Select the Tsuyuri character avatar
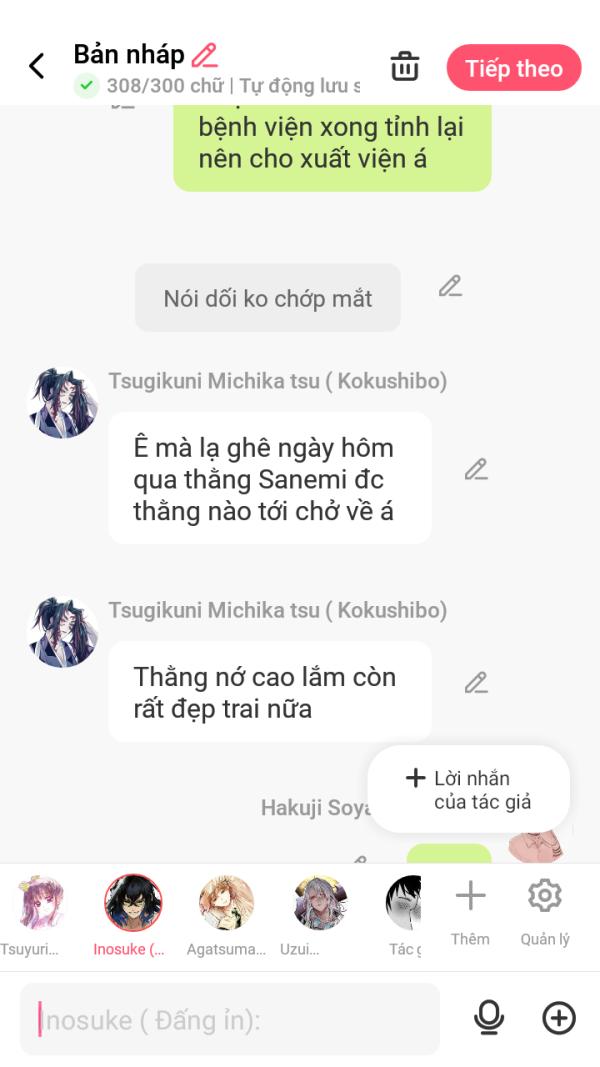 (x=37, y=903)
